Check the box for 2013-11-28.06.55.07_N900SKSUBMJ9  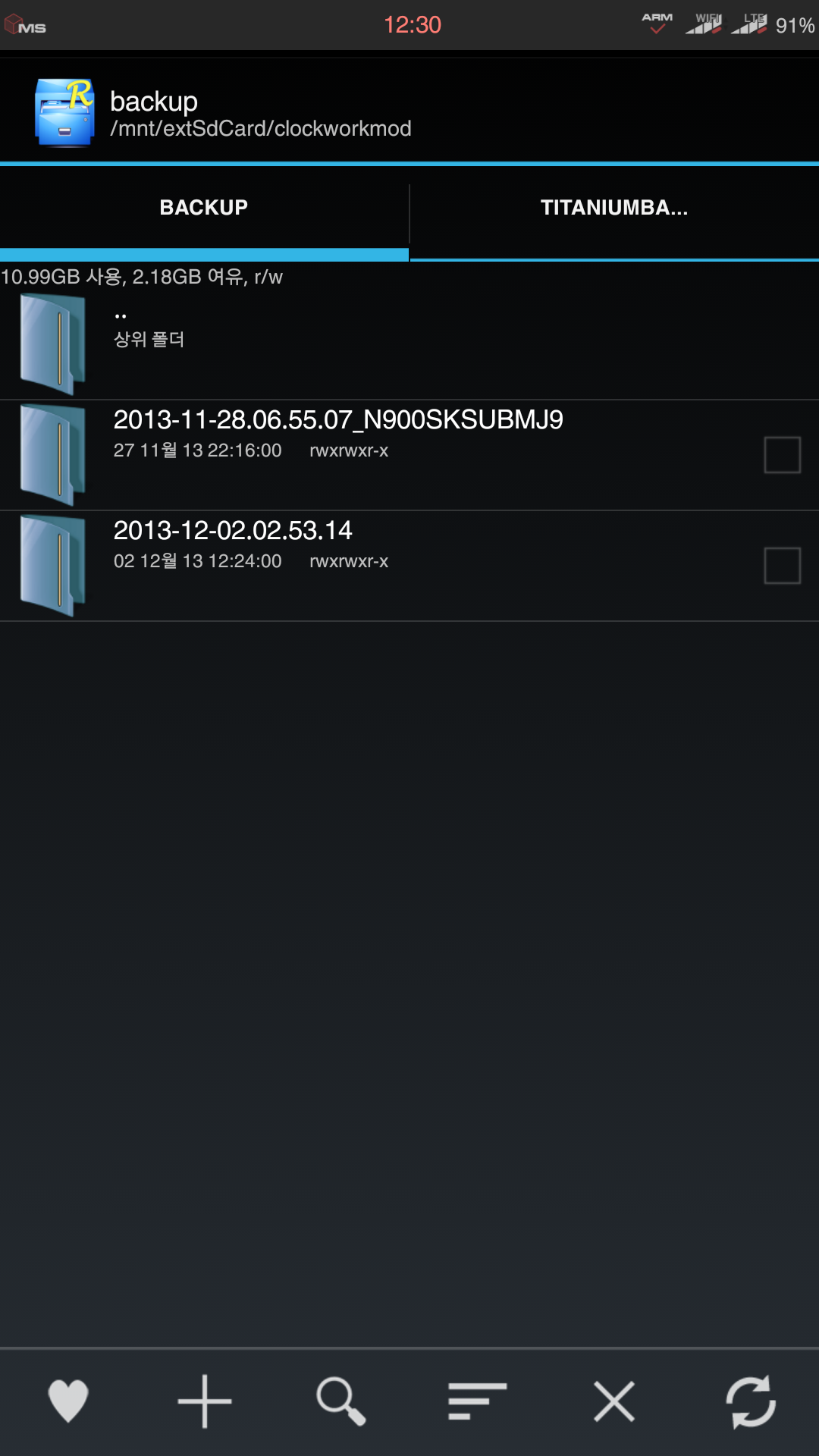782,455
